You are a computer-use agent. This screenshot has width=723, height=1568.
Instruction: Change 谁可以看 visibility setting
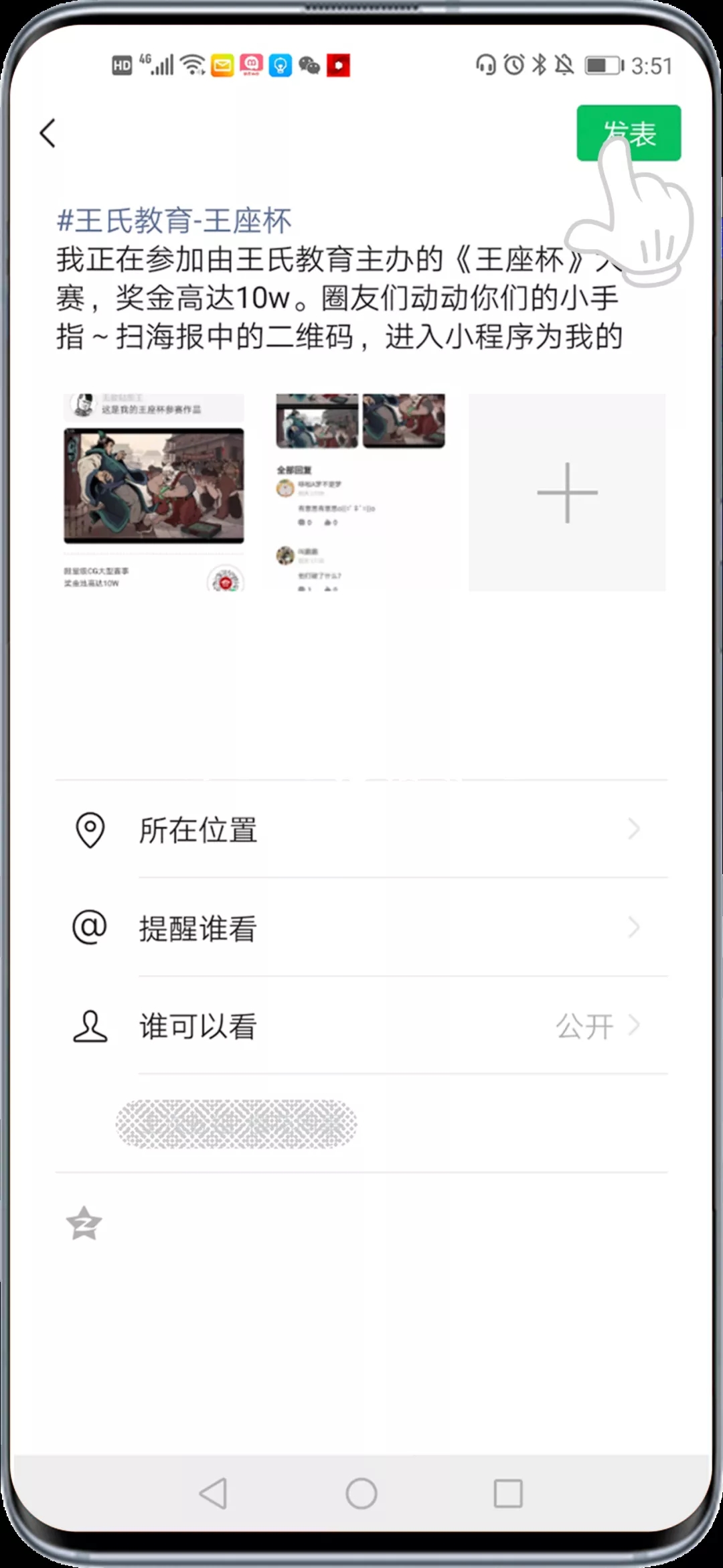[x=361, y=1026]
